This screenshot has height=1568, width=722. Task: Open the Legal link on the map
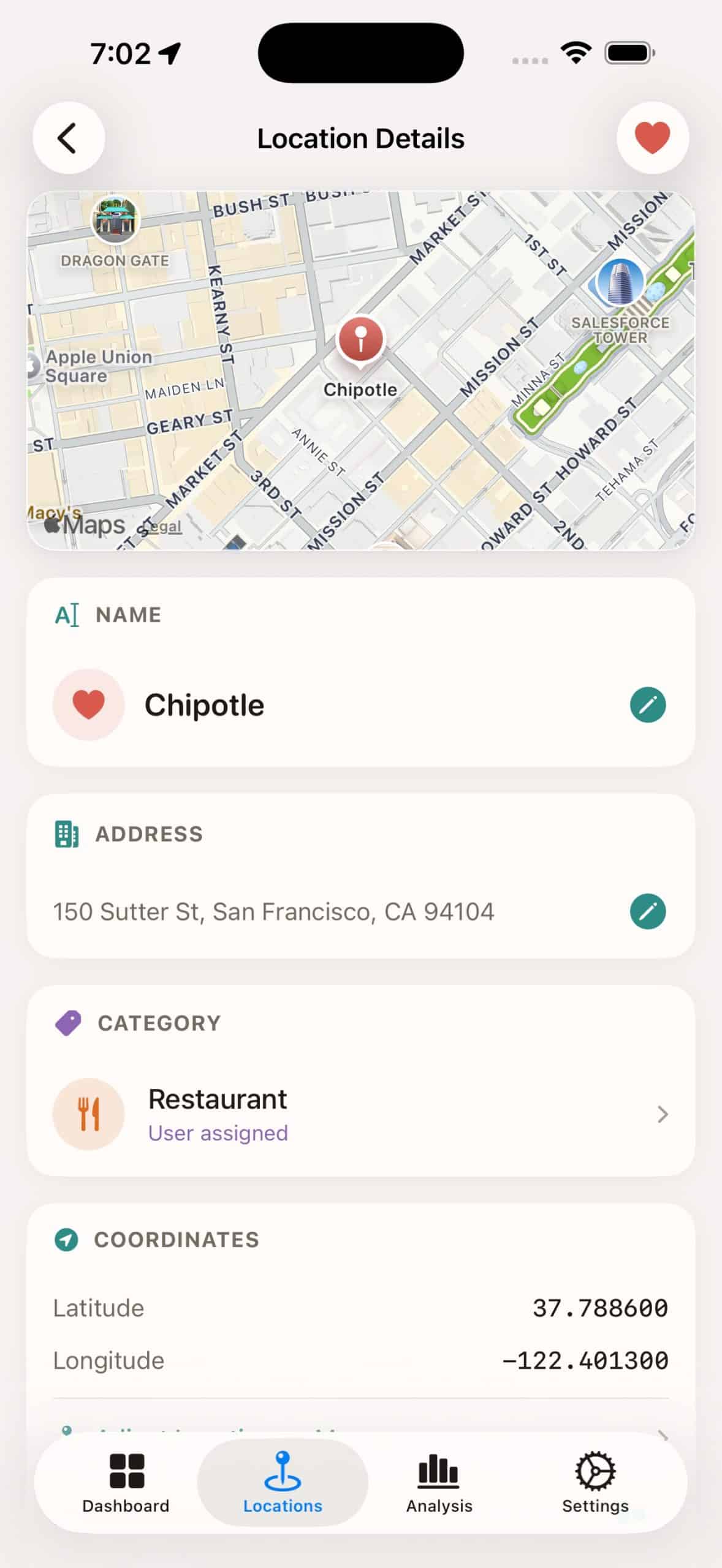[161, 527]
